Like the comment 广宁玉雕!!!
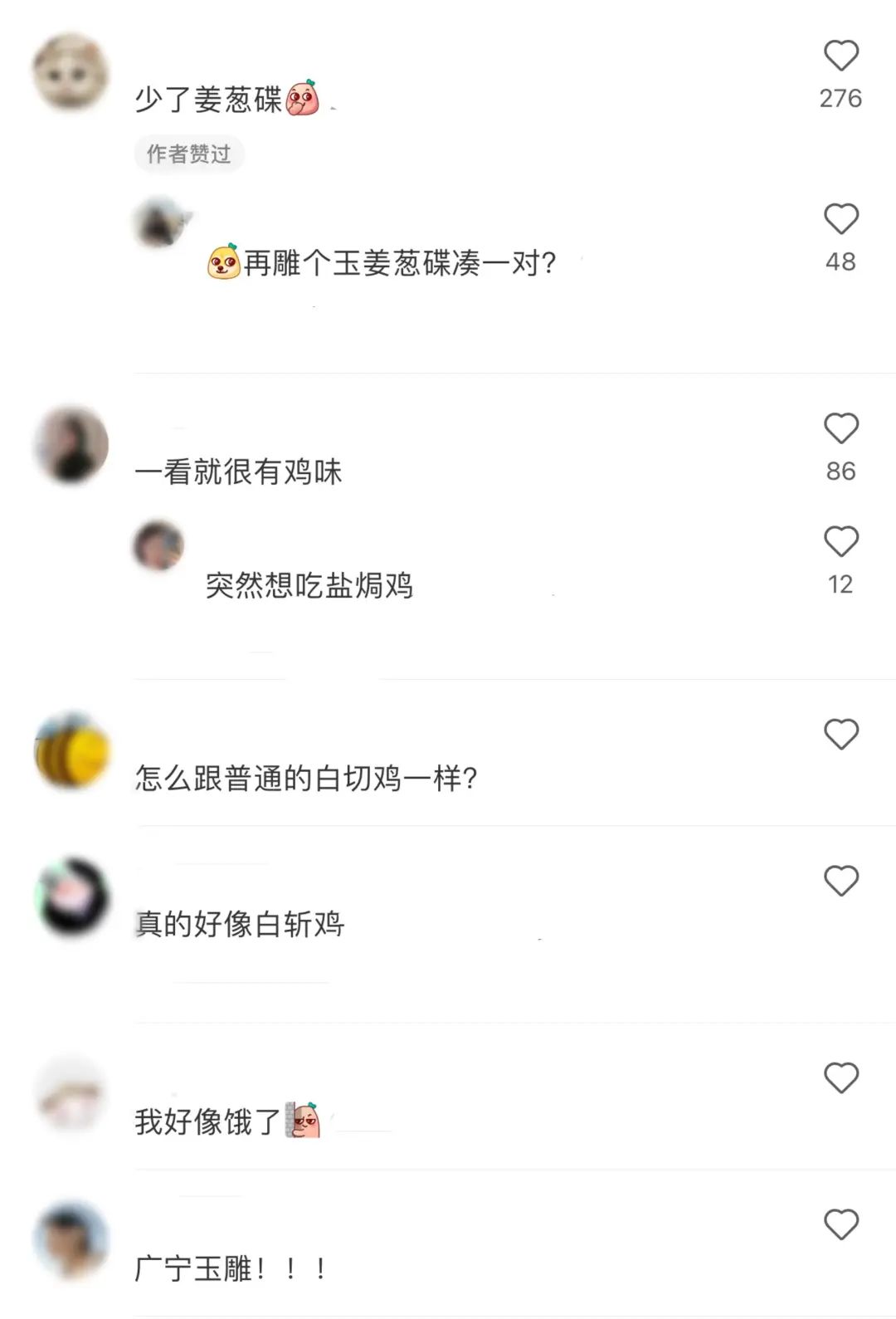896x1319 pixels. click(840, 1224)
